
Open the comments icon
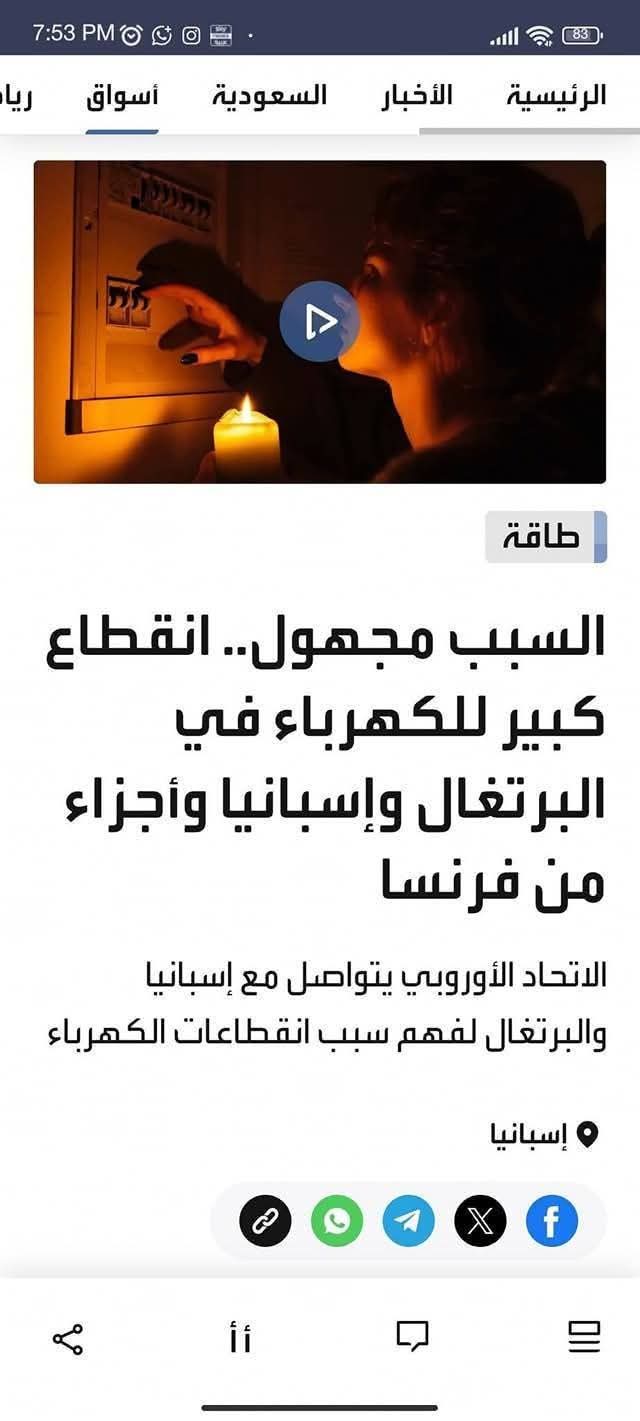[412, 1338]
